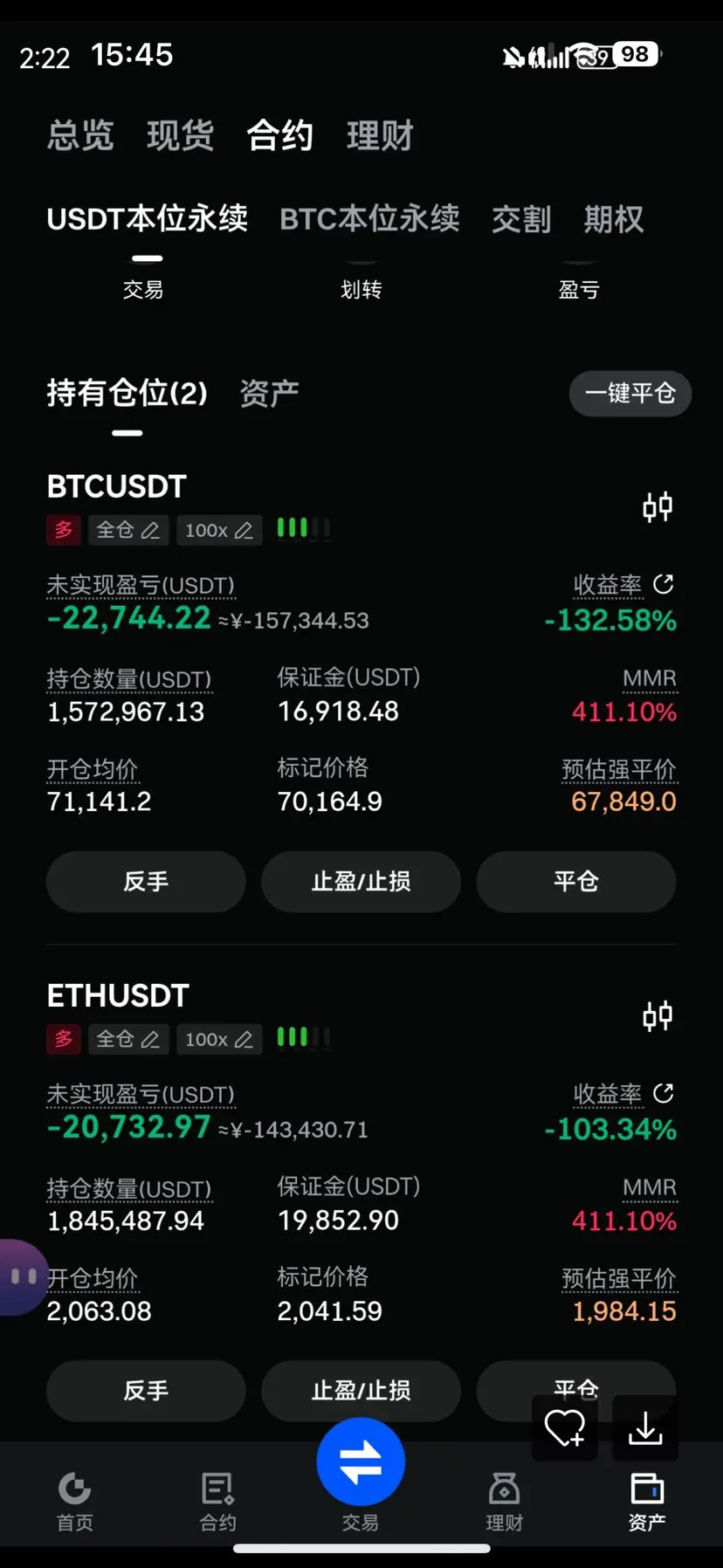Screen dimensions: 723x1568
Task: Switch to the 总览 overview tab
Action: 80,136
